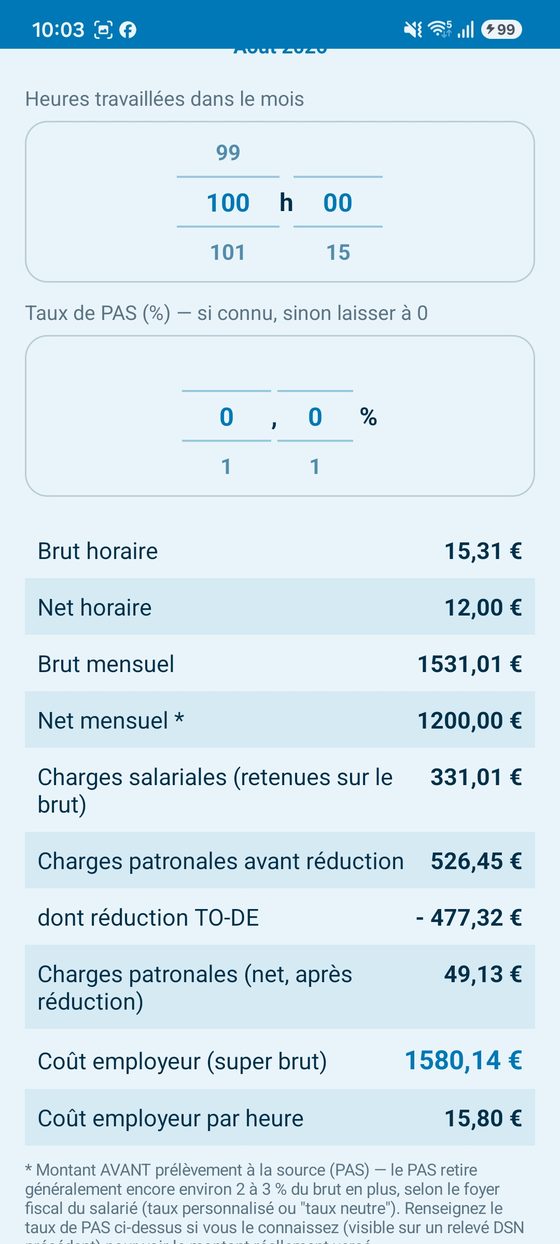Choose 15 in the minutes picker
This screenshot has width=560, height=1244.
pyautogui.click(x=338, y=252)
